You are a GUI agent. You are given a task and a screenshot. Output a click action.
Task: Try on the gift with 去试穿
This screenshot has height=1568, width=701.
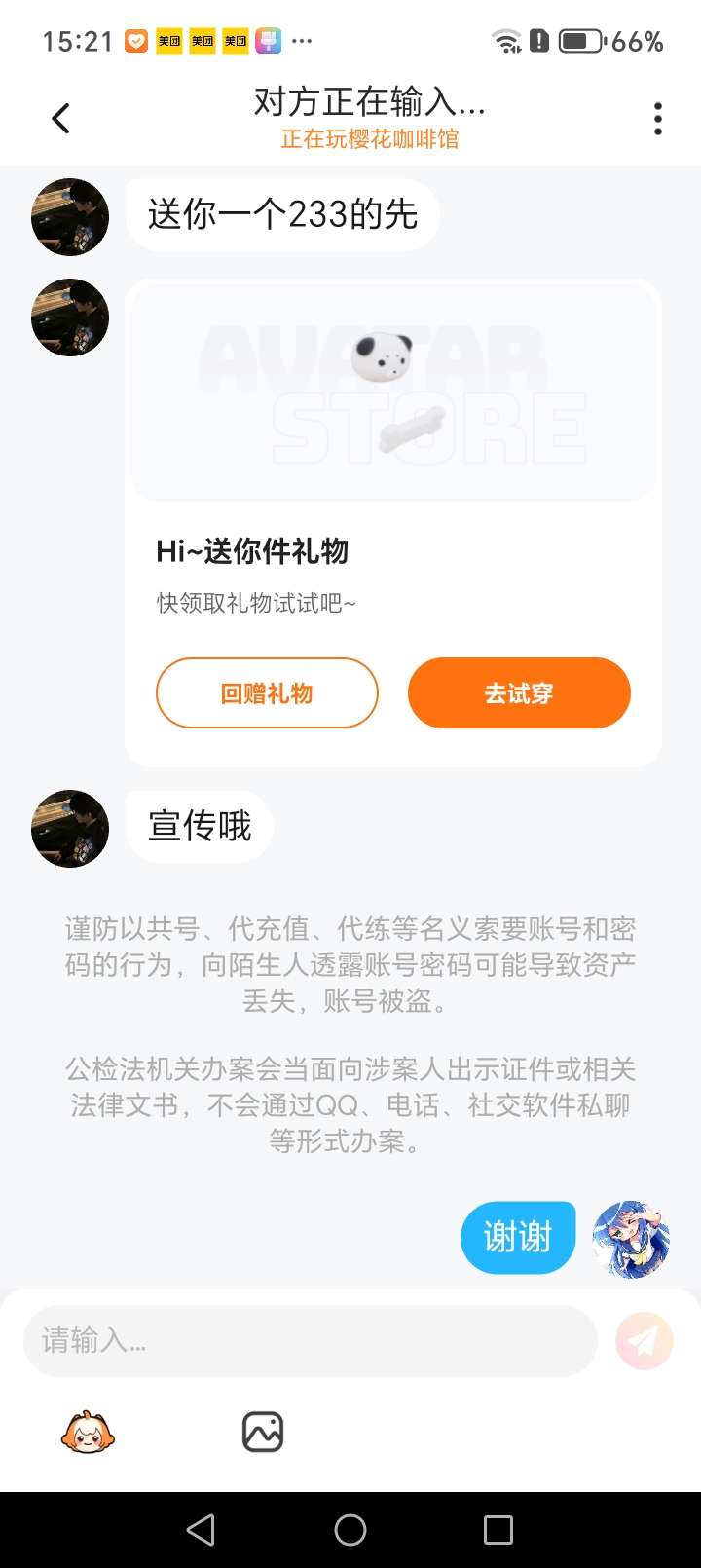(x=519, y=693)
